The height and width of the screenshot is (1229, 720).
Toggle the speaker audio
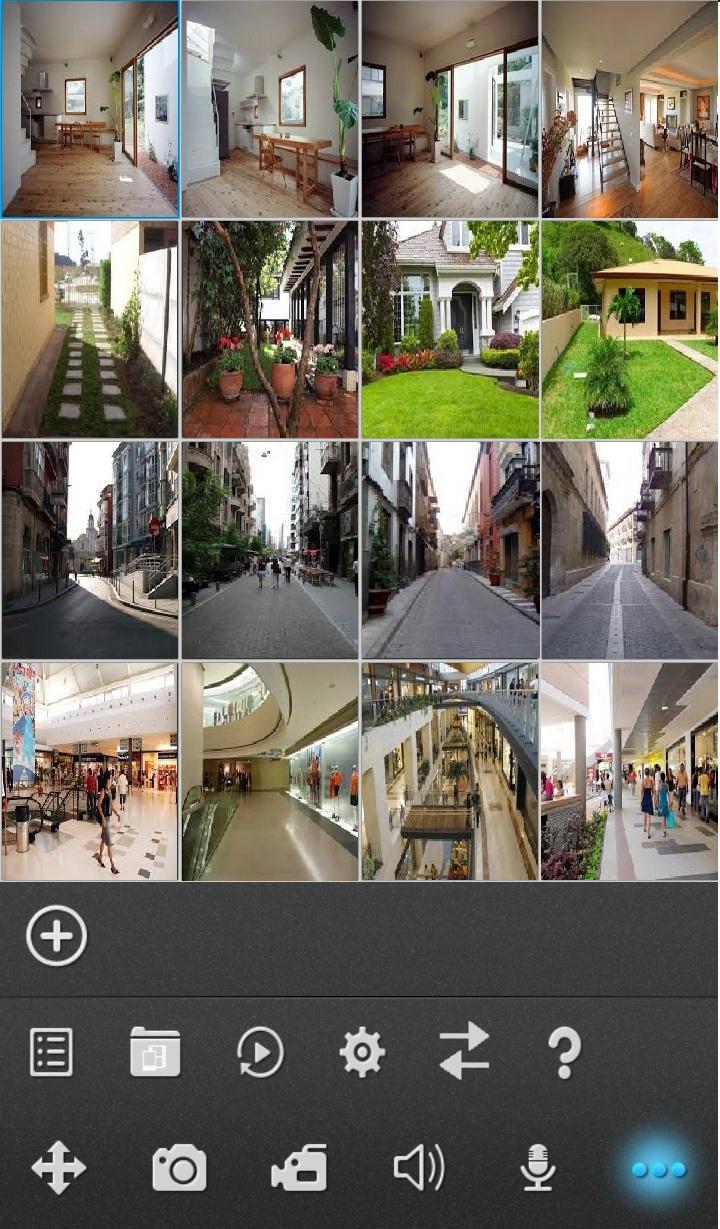click(x=419, y=1167)
